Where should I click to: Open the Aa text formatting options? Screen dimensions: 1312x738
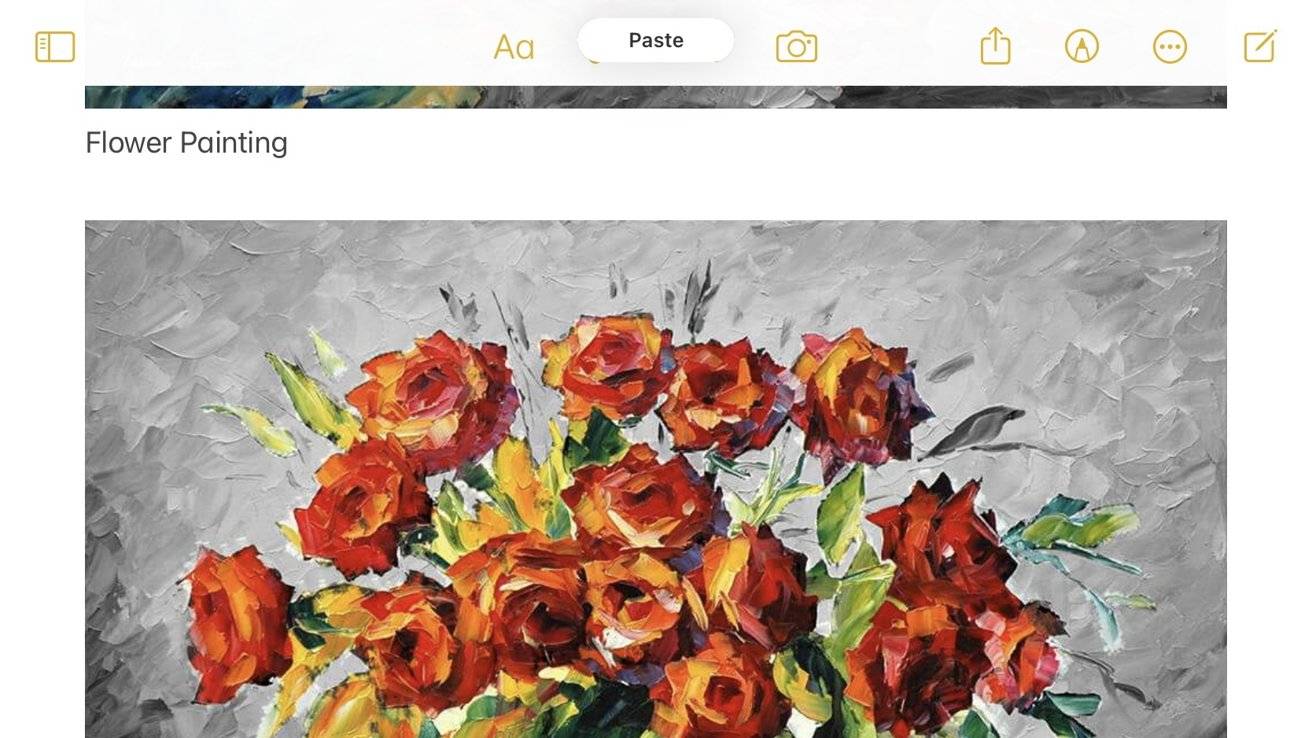514,47
